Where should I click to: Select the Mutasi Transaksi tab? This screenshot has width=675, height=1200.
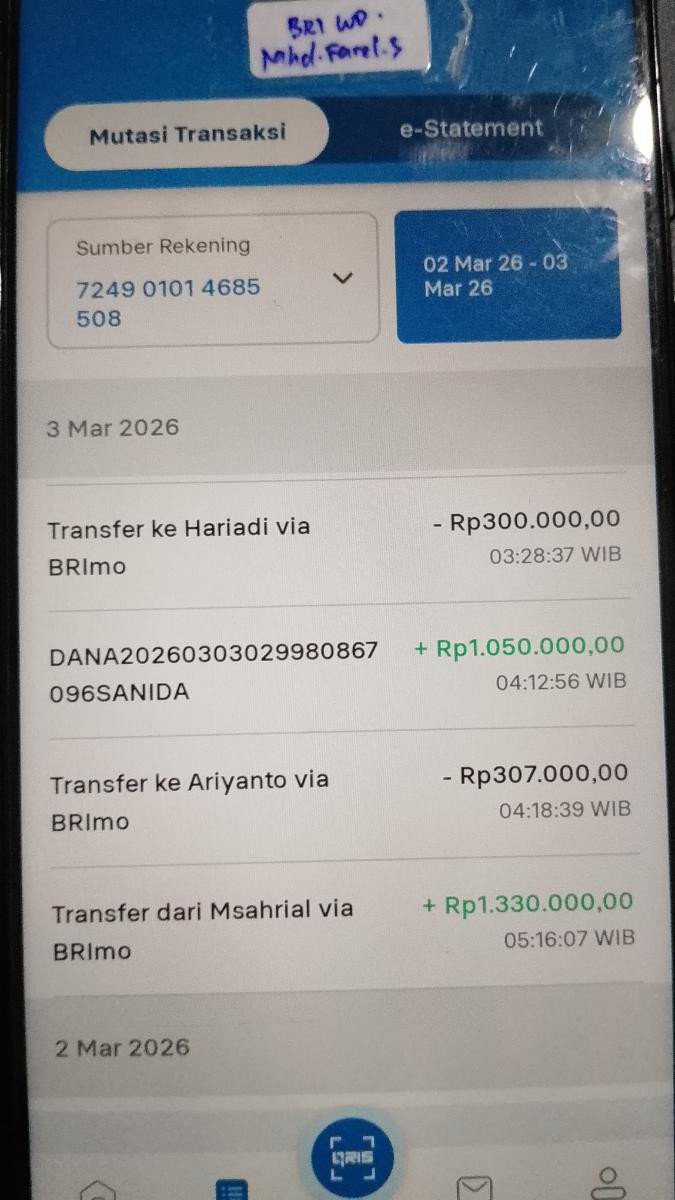tap(187, 134)
